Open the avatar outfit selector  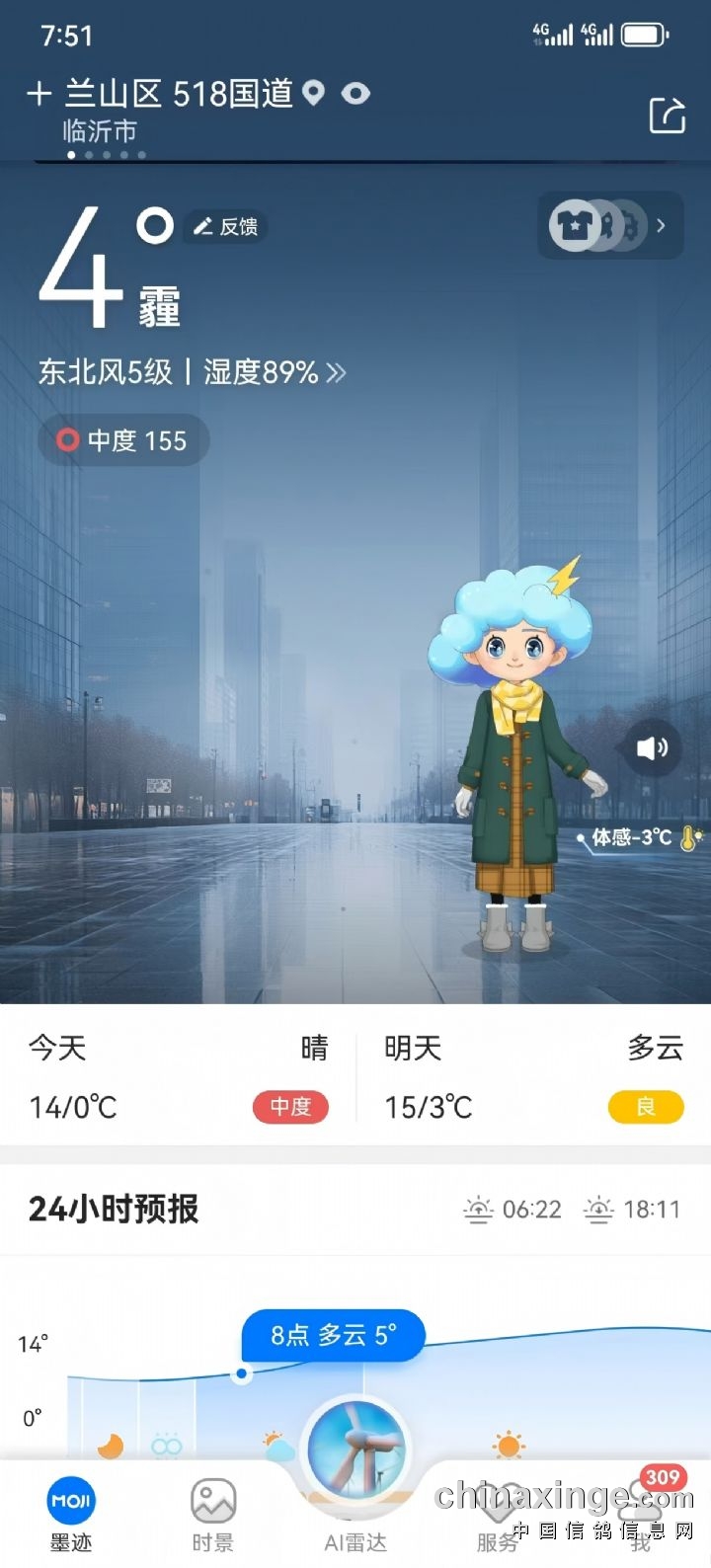point(609,226)
